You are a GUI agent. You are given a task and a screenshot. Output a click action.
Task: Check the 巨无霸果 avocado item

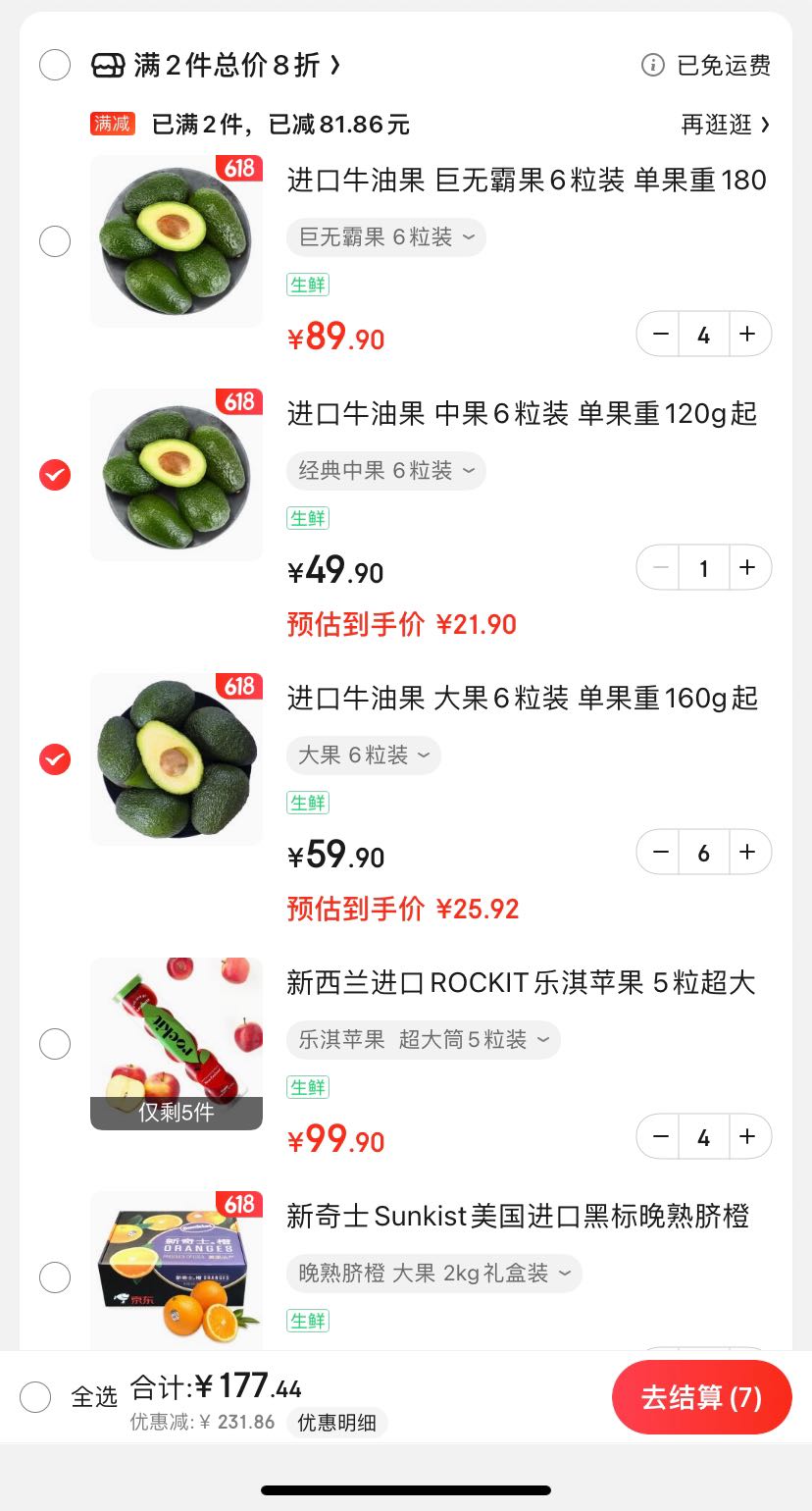click(55, 240)
